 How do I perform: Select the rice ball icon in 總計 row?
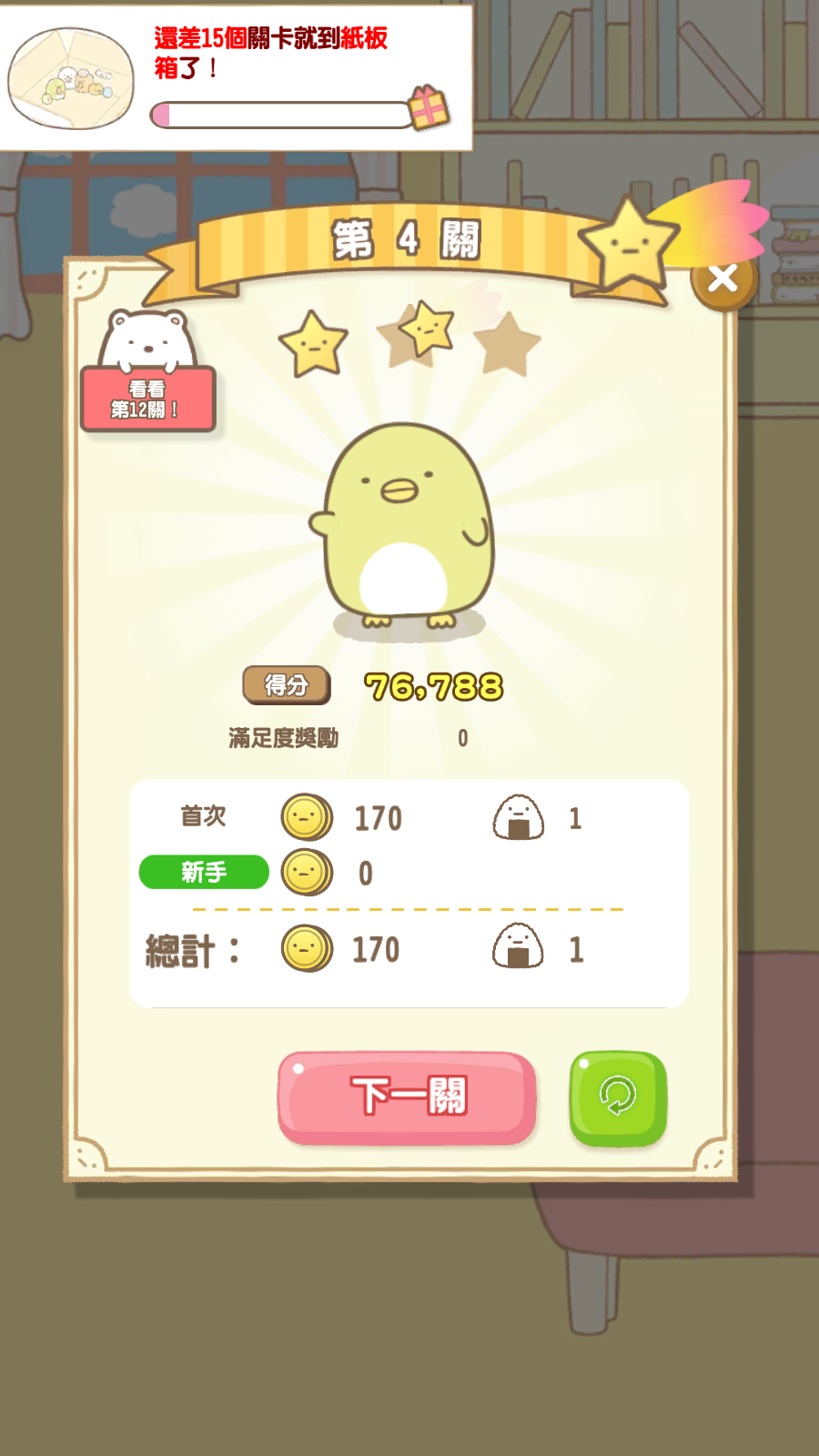(519, 948)
